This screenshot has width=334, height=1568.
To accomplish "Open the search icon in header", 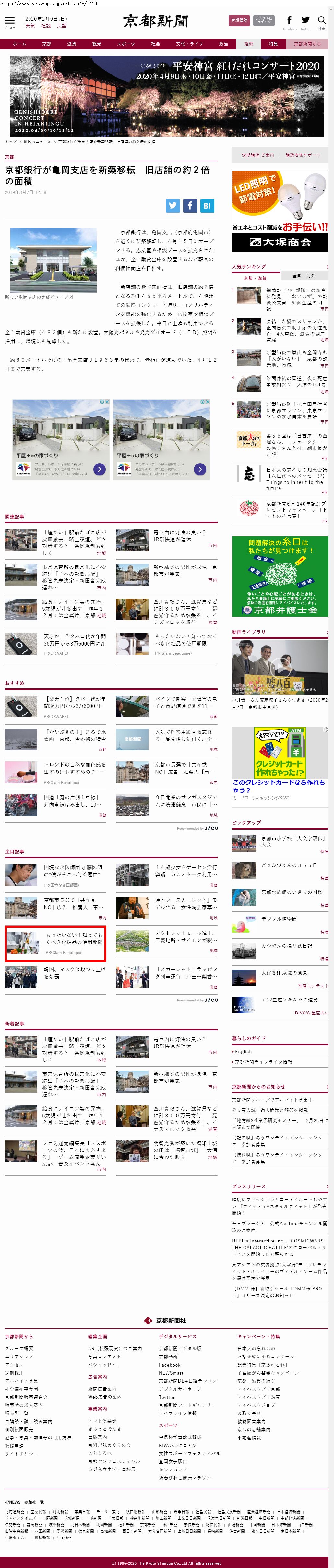I will 321,21.
